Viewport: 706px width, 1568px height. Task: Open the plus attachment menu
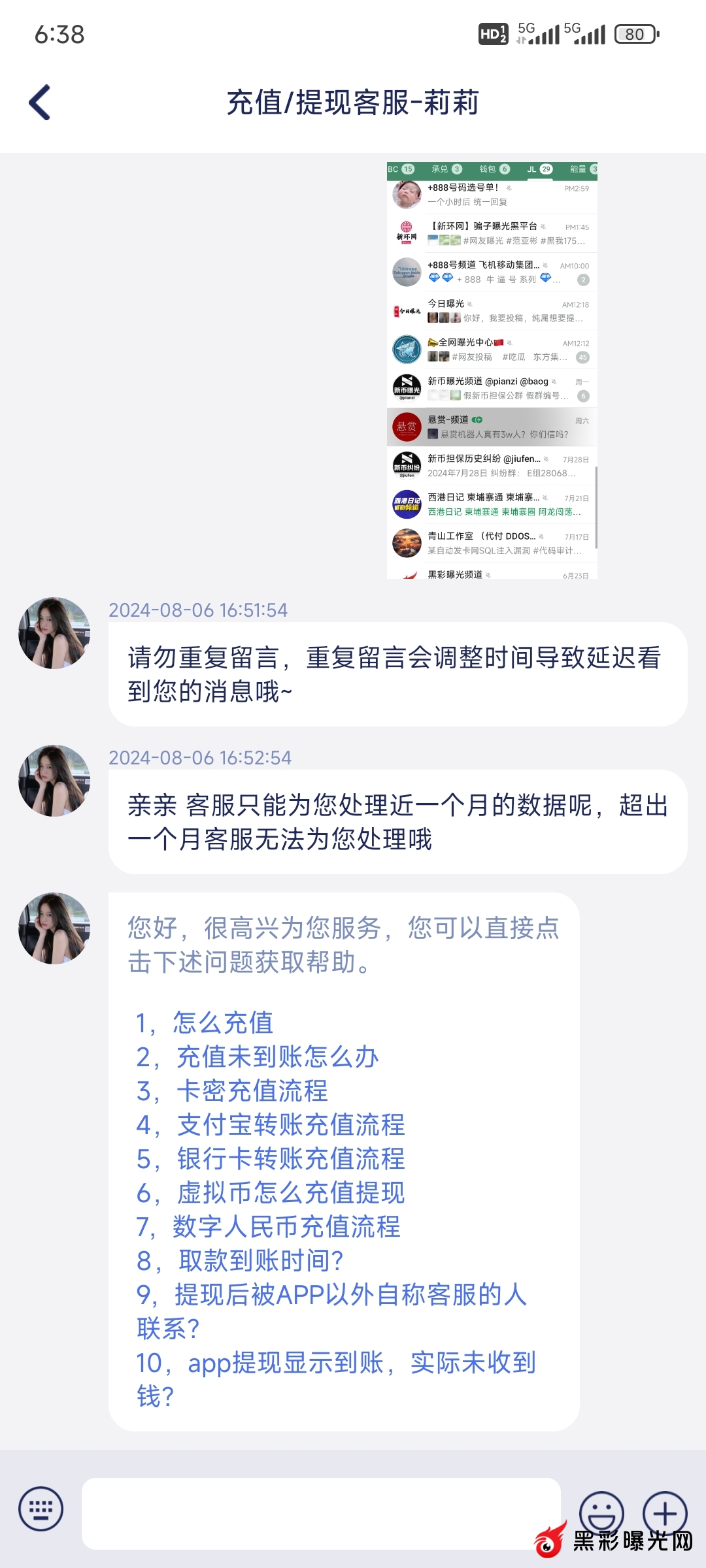coord(665,1512)
